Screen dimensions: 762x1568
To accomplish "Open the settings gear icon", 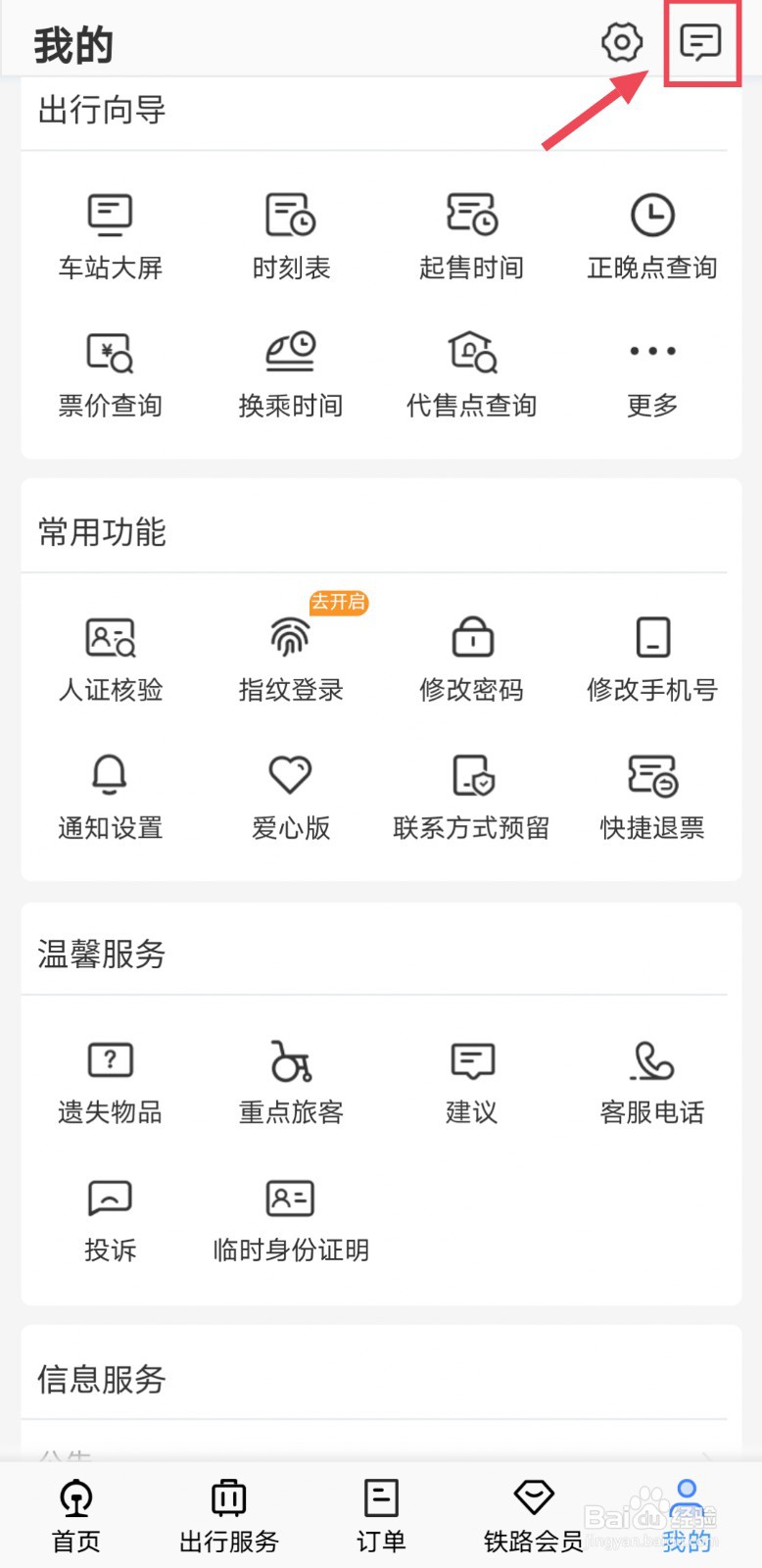I will (622, 42).
